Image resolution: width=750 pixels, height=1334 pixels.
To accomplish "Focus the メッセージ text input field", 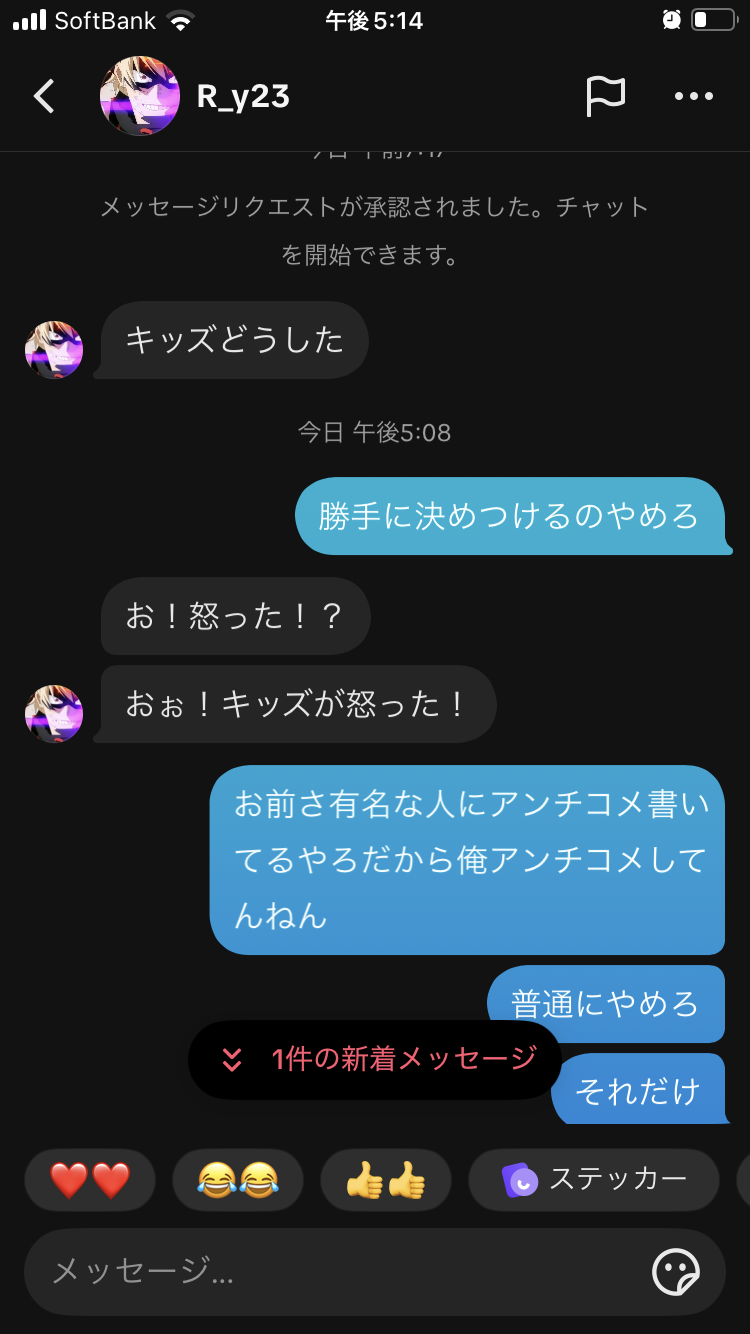I will [x=330, y=1271].
